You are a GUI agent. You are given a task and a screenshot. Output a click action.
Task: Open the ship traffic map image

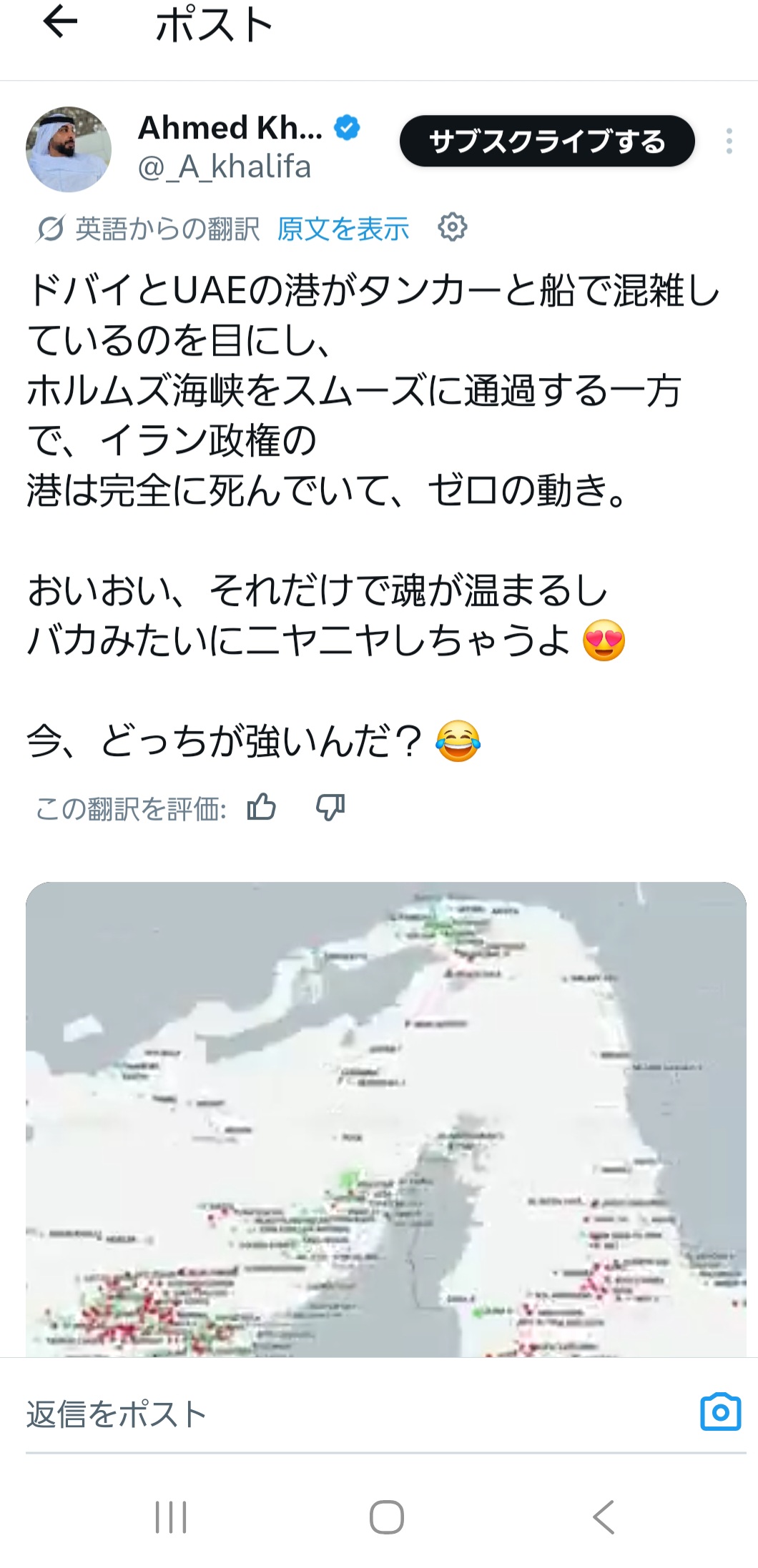[386, 1118]
